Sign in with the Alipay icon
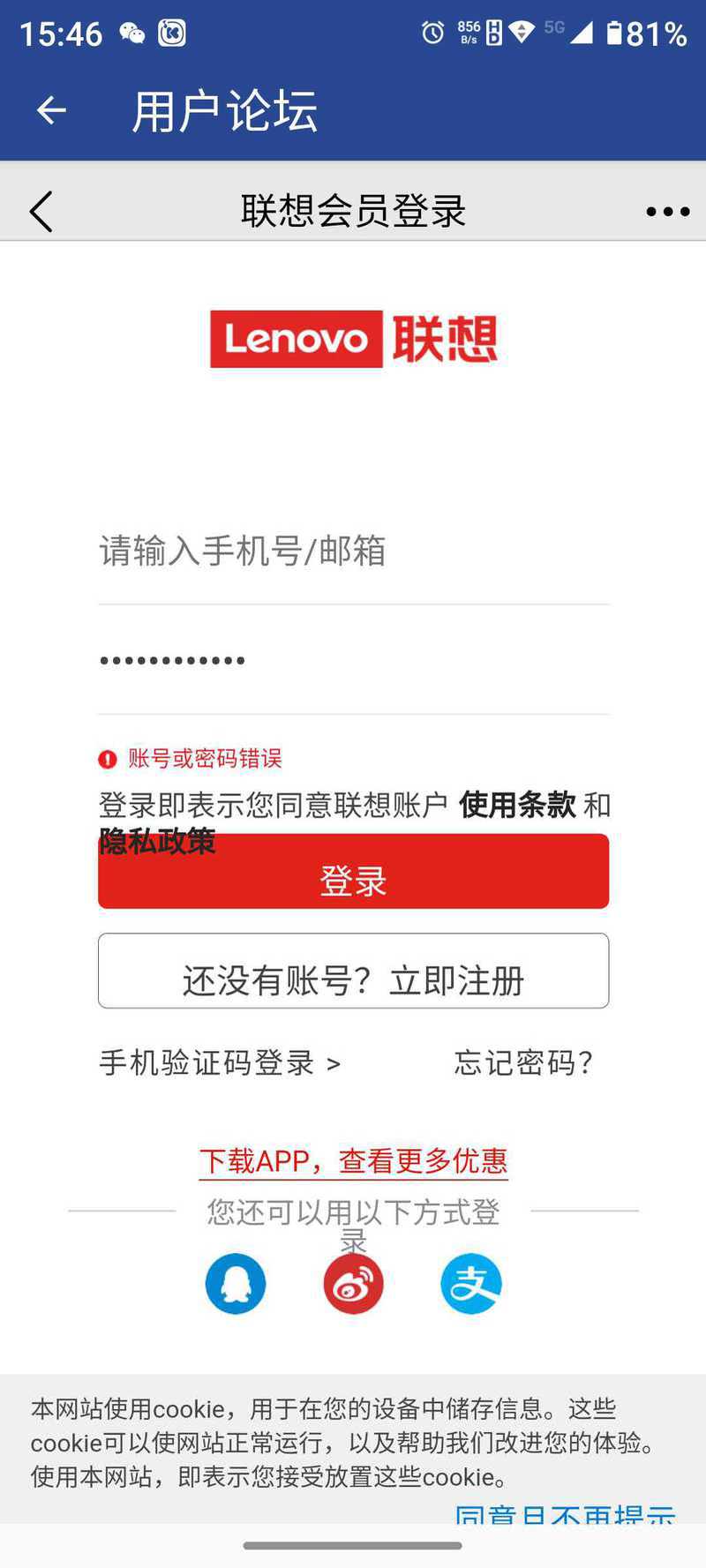706x1568 pixels. [471, 1284]
